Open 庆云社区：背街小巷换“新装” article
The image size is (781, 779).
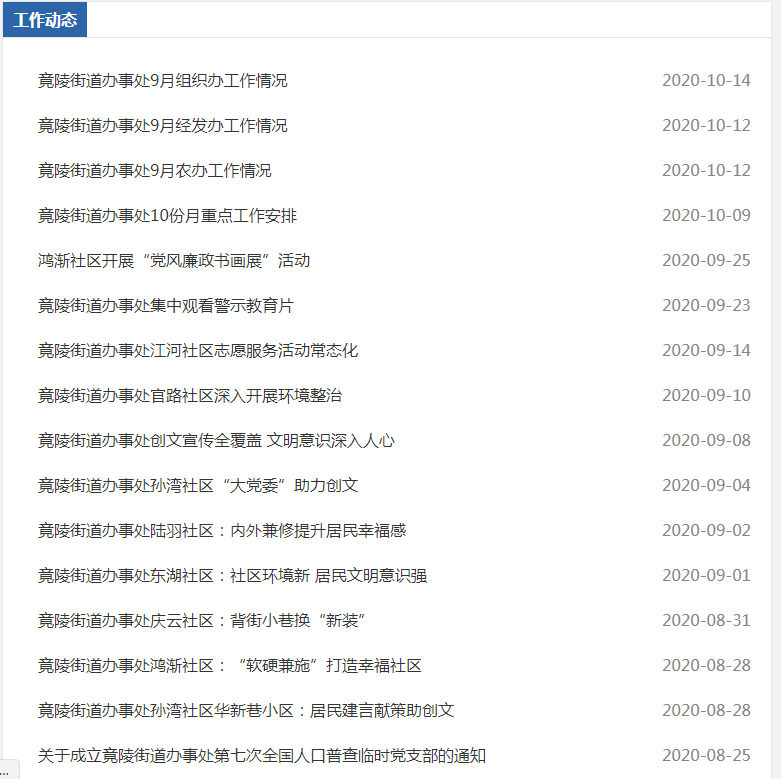(202, 621)
